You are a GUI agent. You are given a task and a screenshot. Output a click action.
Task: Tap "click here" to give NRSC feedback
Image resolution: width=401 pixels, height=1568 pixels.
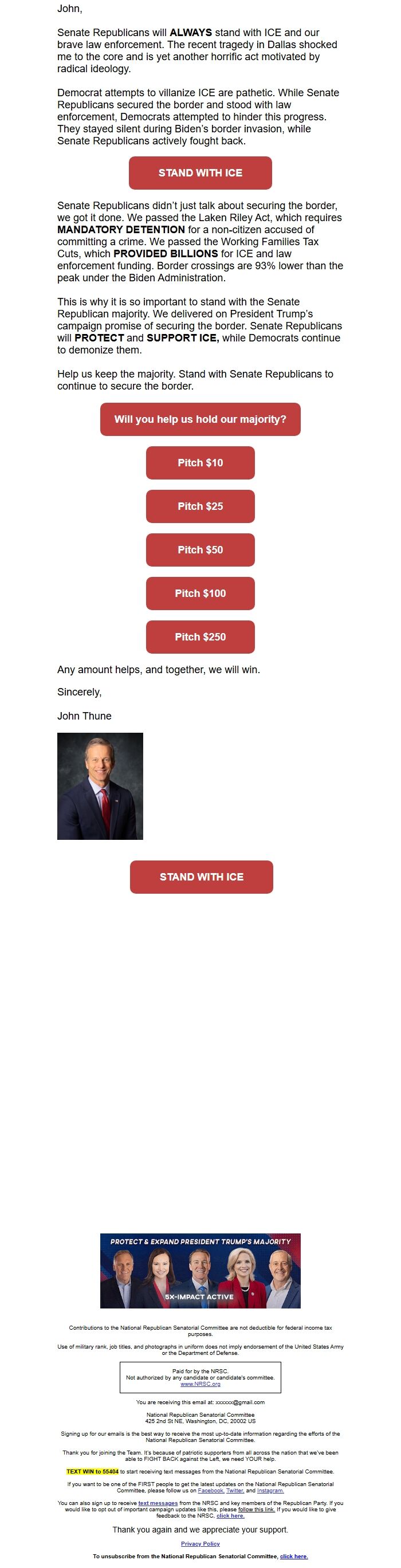pyautogui.click(x=230, y=1516)
